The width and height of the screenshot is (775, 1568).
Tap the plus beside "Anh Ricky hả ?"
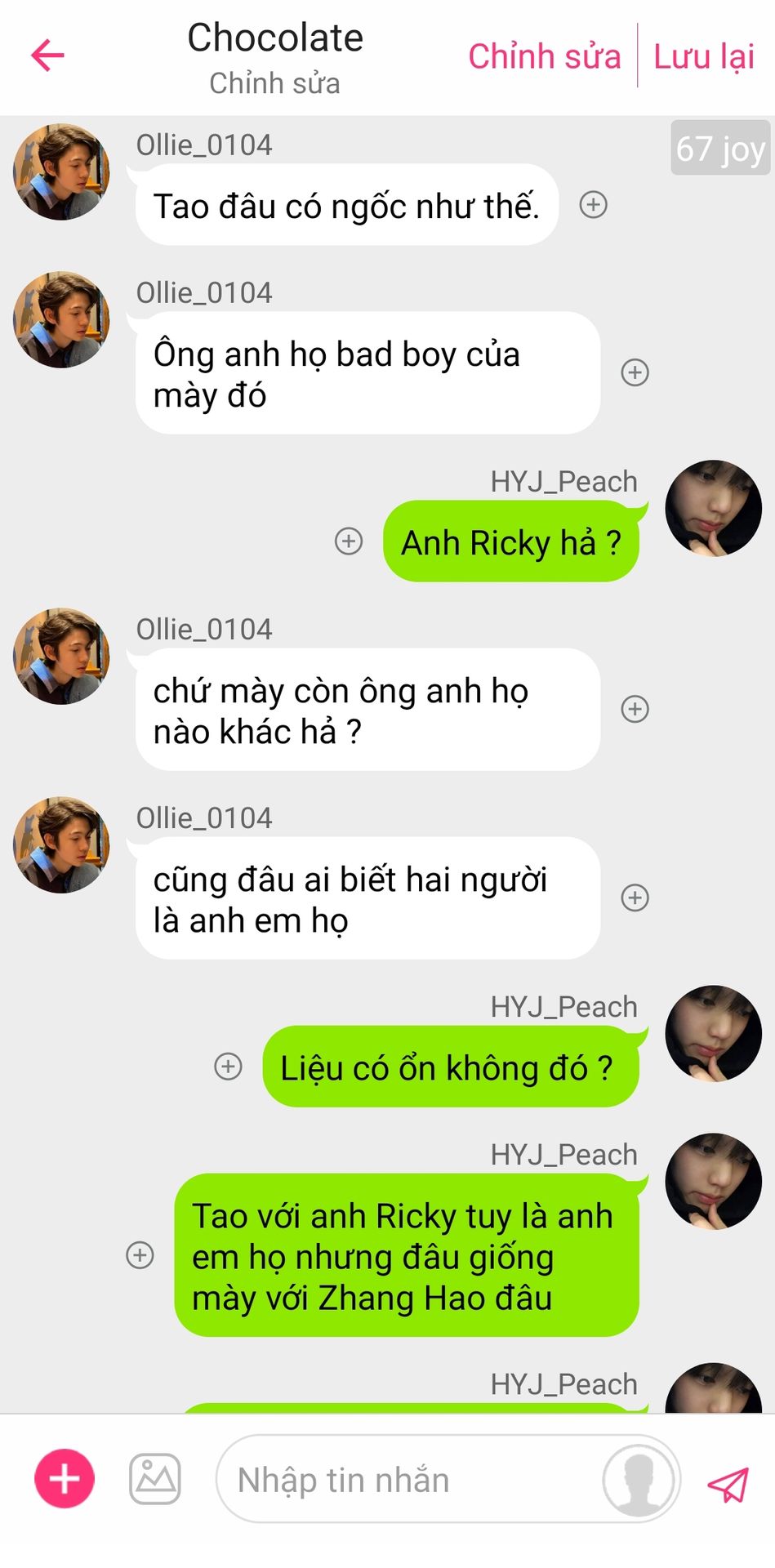tap(349, 541)
